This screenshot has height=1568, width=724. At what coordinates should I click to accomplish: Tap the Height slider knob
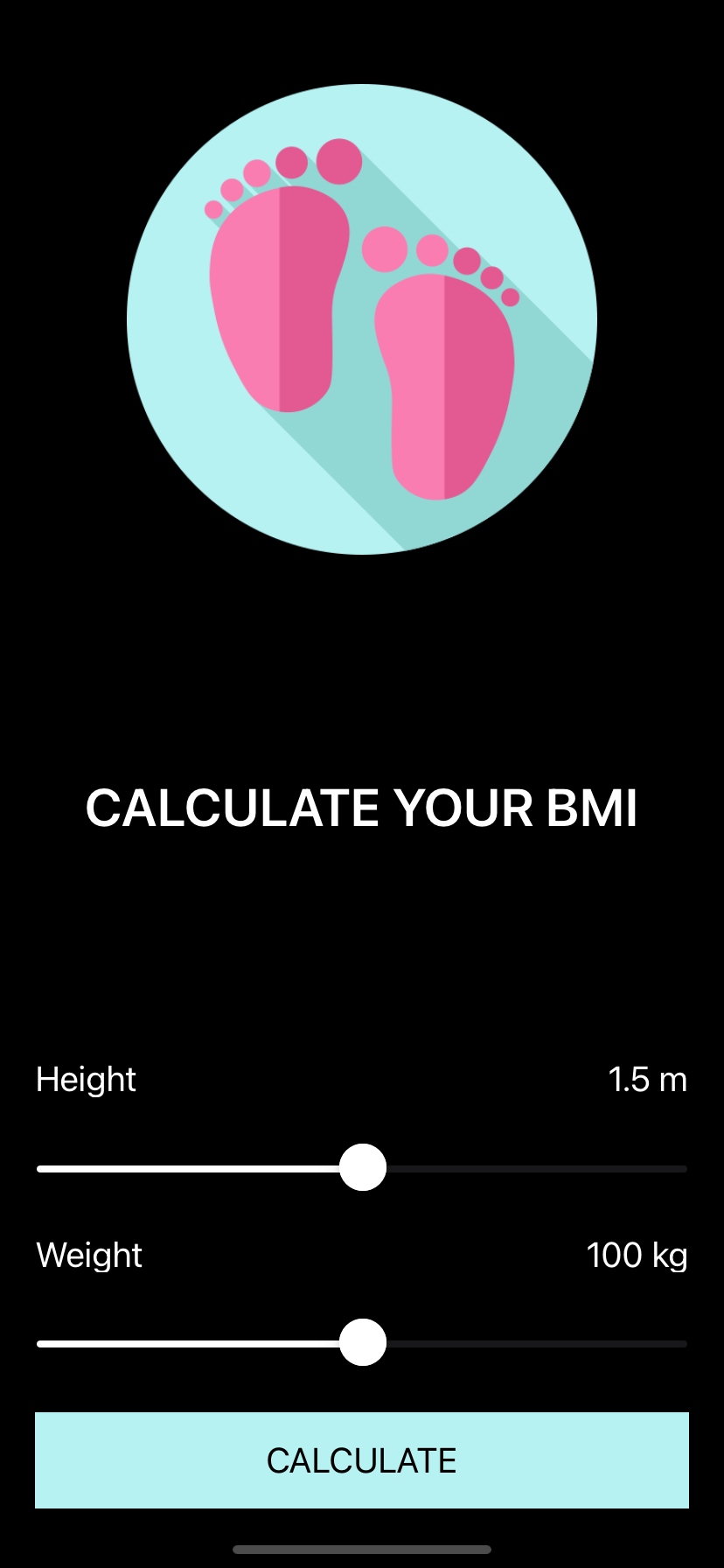click(363, 1167)
